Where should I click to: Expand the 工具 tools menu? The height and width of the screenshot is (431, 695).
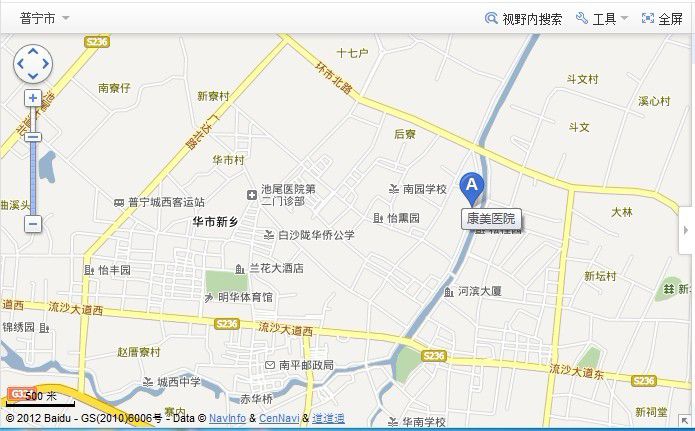click(602, 18)
